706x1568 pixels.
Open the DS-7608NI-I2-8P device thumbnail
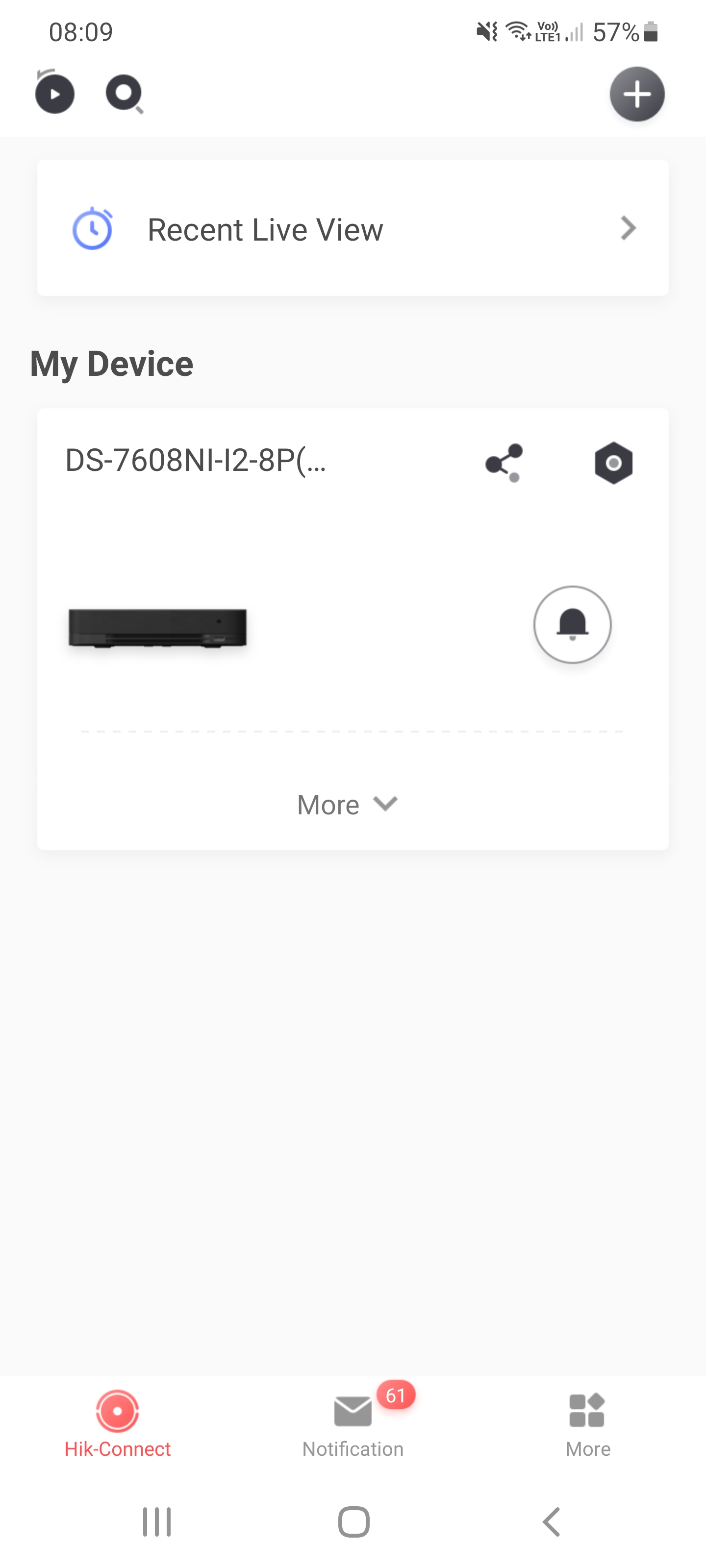click(x=158, y=628)
